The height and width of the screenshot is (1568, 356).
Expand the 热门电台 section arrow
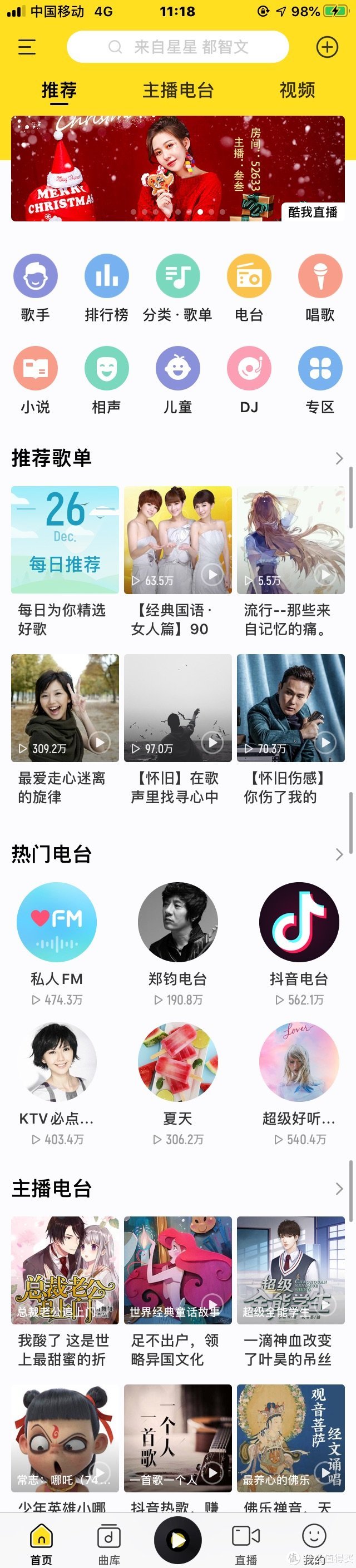(x=339, y=854)
